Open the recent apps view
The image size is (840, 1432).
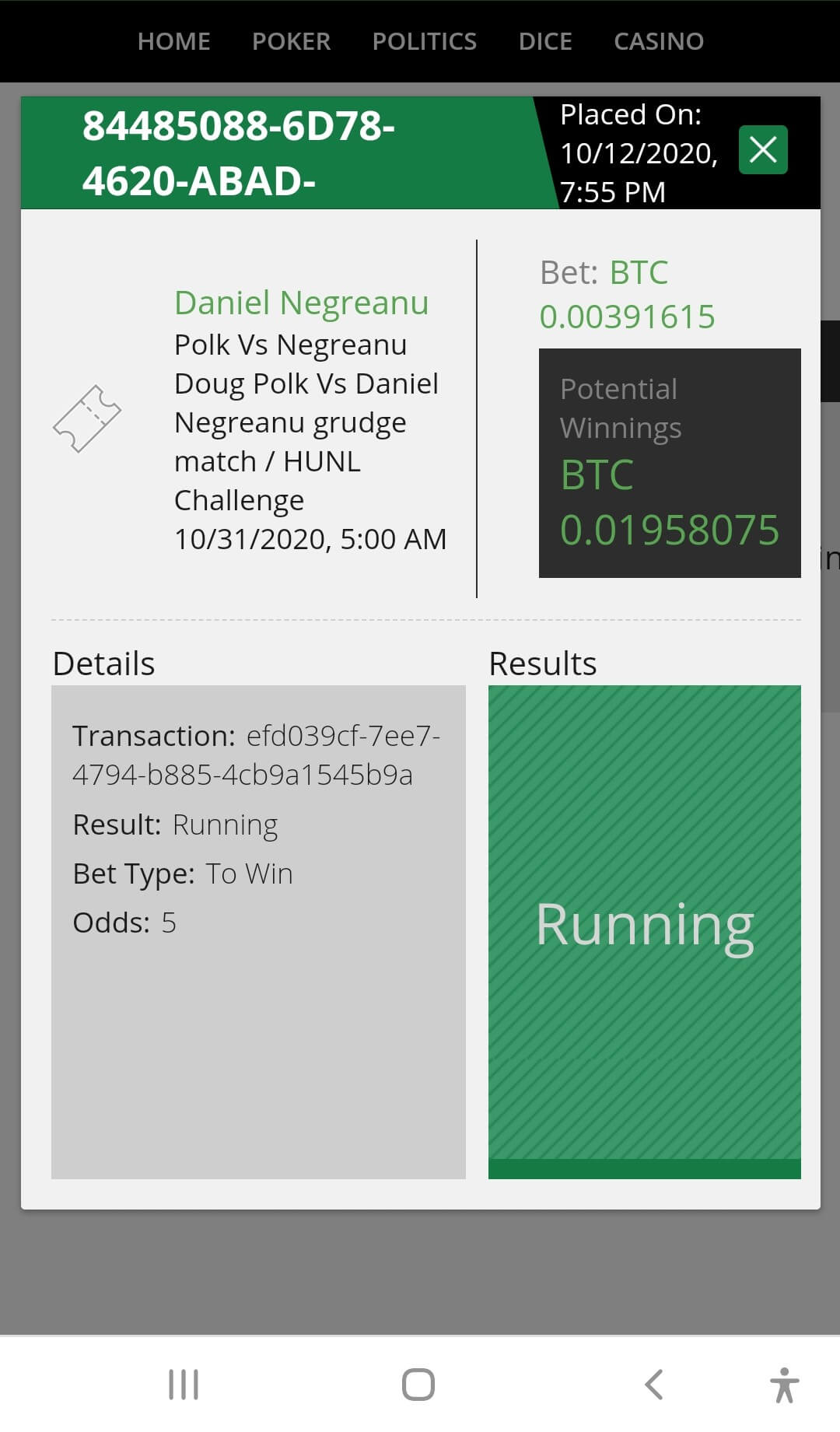click(x=184, y=1385)
